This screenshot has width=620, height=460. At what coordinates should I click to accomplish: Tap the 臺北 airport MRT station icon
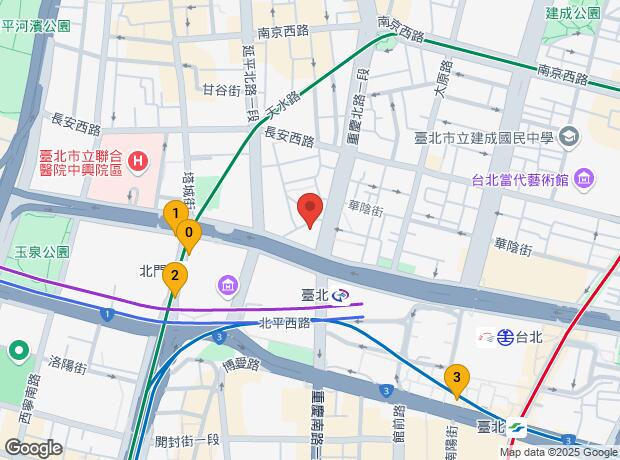coord(343,294)
